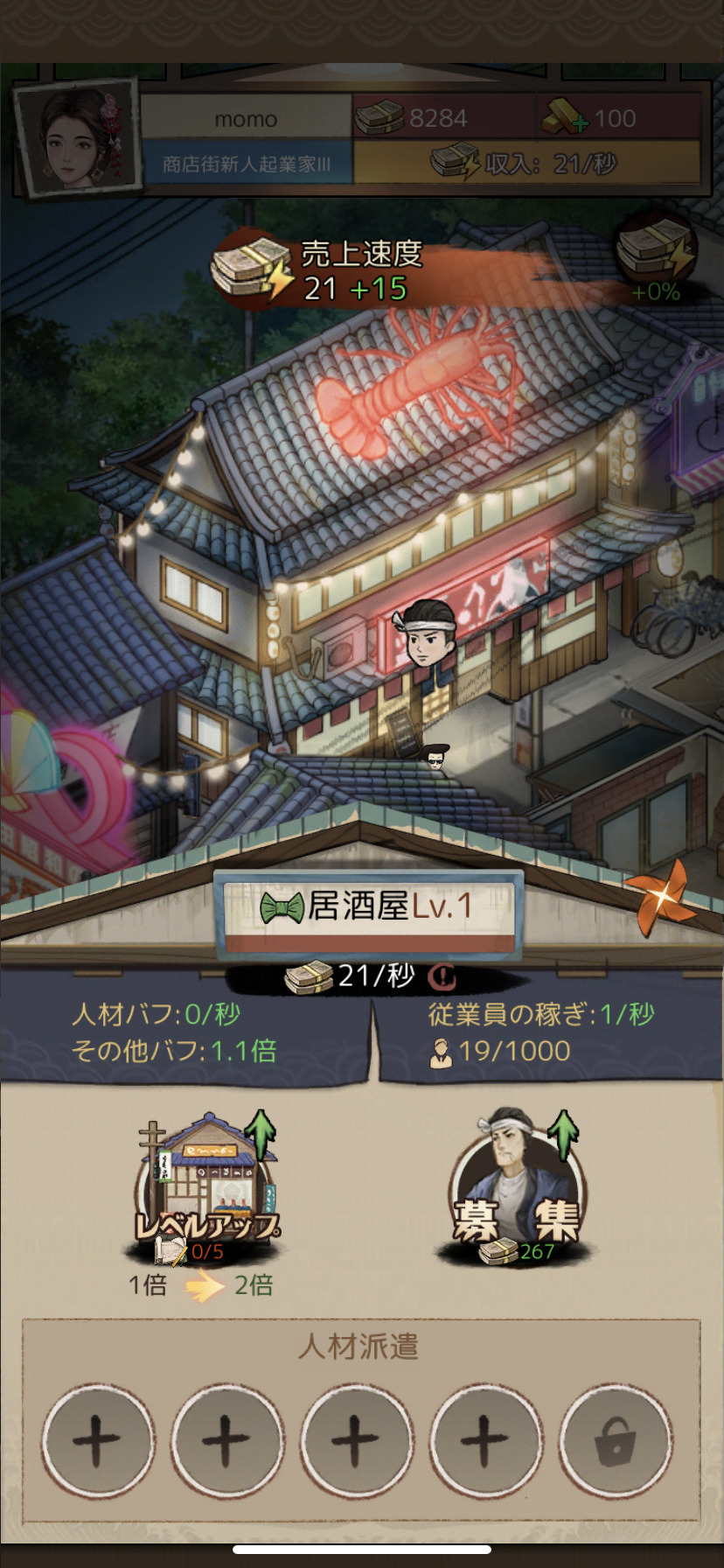Assign staff to the second 人材派遣 slot
The image size is (724, 1568).
pyautogui.click(x=226, y=1439)
